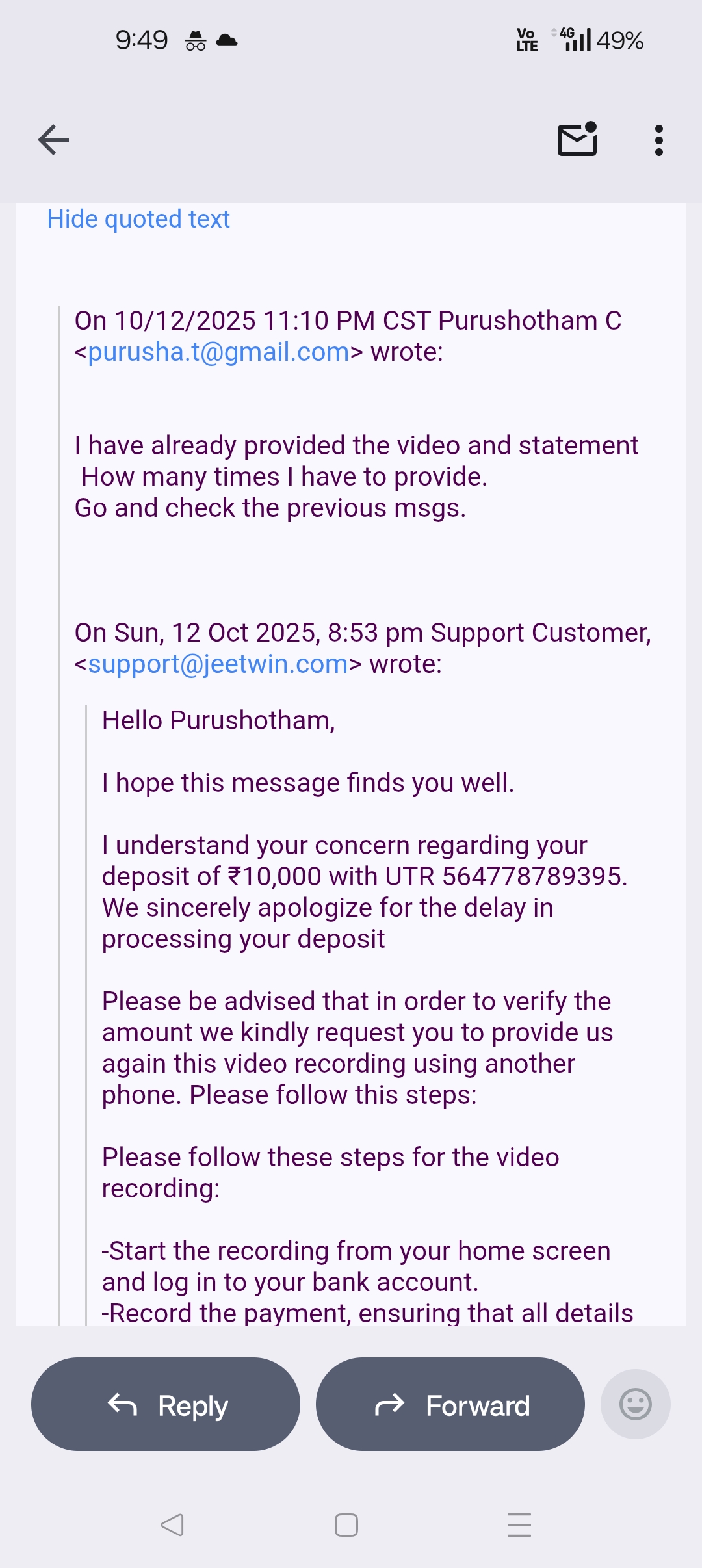Image resolution: width=702 pixels, height=1568 pixels.
Task: Open the support@jeetwin.com email link
Action: 218,664
